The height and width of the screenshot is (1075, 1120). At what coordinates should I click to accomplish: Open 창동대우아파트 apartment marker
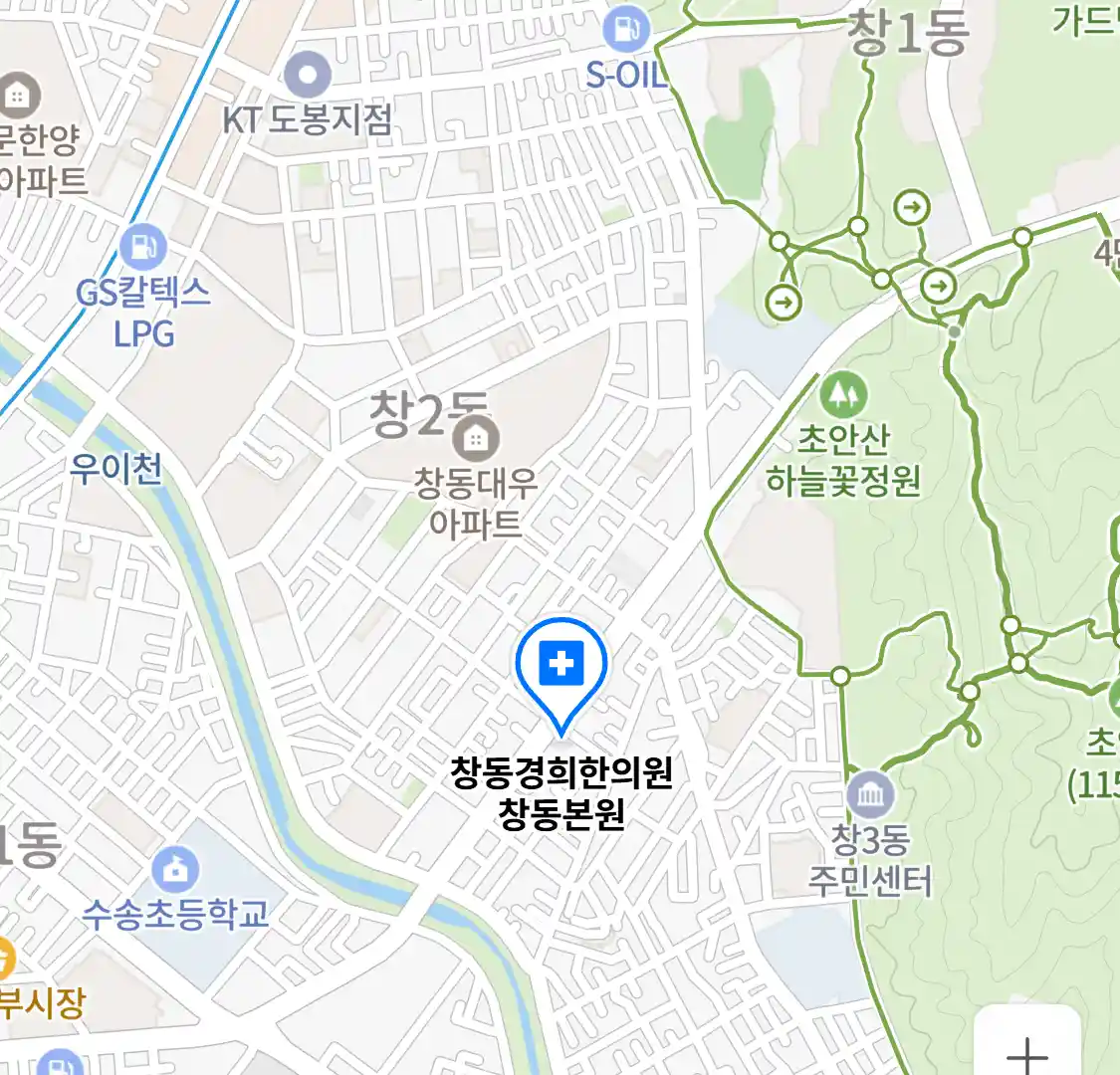476,438
